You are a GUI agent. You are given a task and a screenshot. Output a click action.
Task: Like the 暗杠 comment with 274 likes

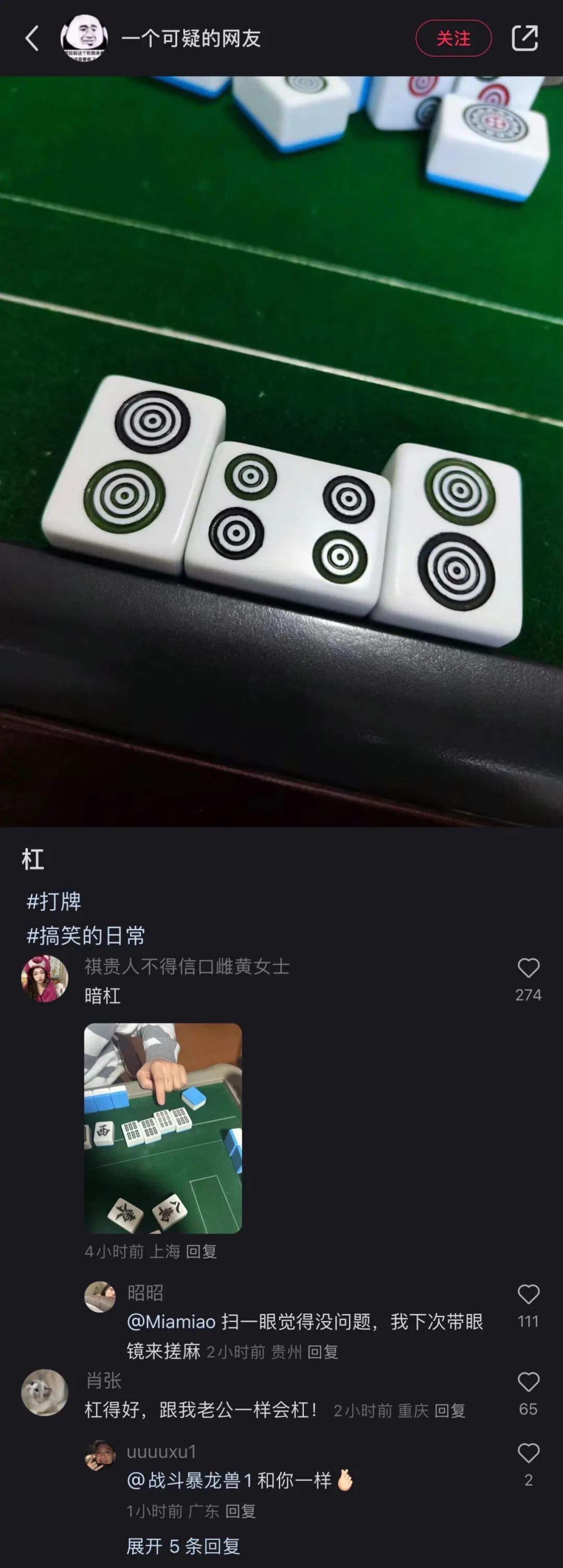[528, 969]
